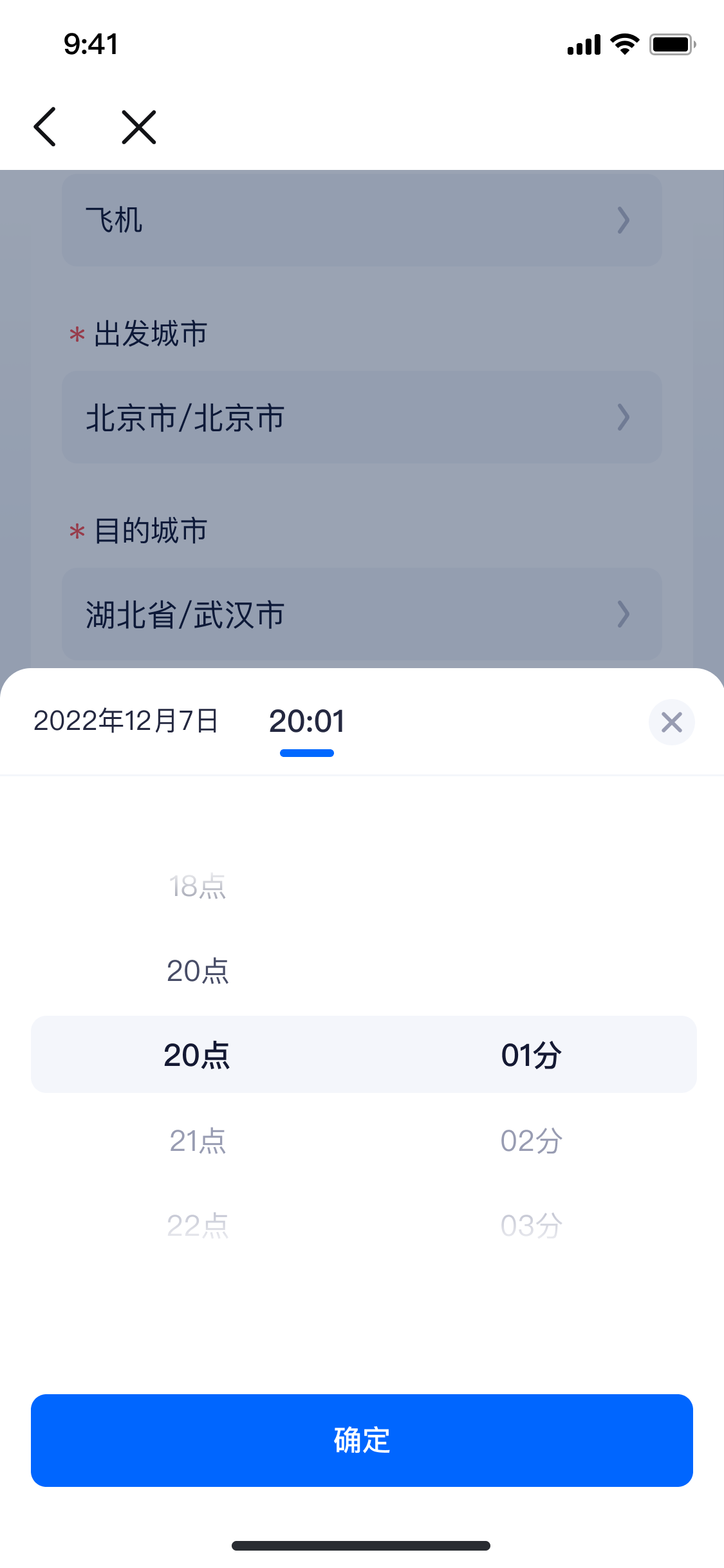
Task: Select 22点 in the hour wheel
Action: [x=198, y=1226]
